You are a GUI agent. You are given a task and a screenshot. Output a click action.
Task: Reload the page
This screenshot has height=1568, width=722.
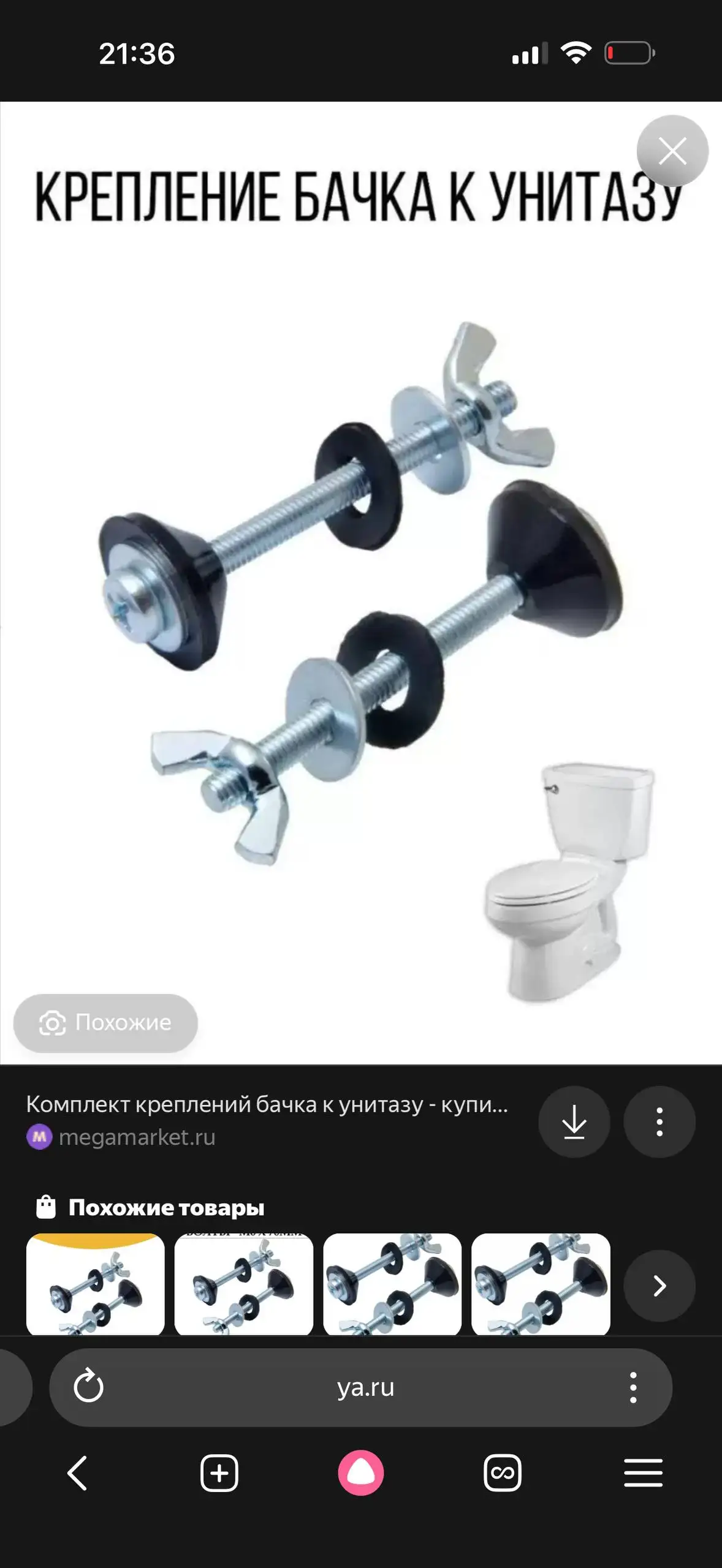(x=89, y=1387)
